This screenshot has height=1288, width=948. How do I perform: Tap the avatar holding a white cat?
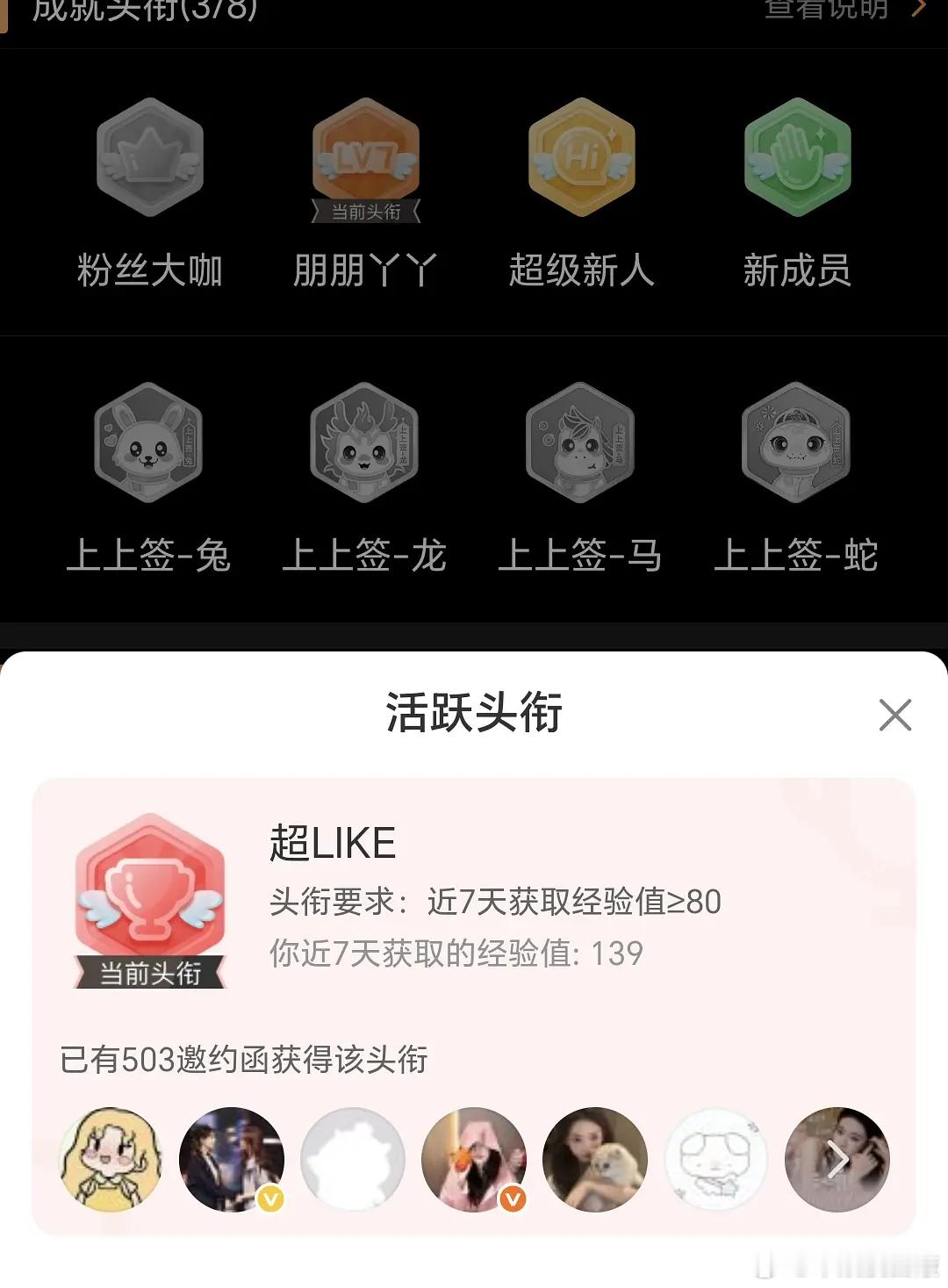coord(594,1159)
